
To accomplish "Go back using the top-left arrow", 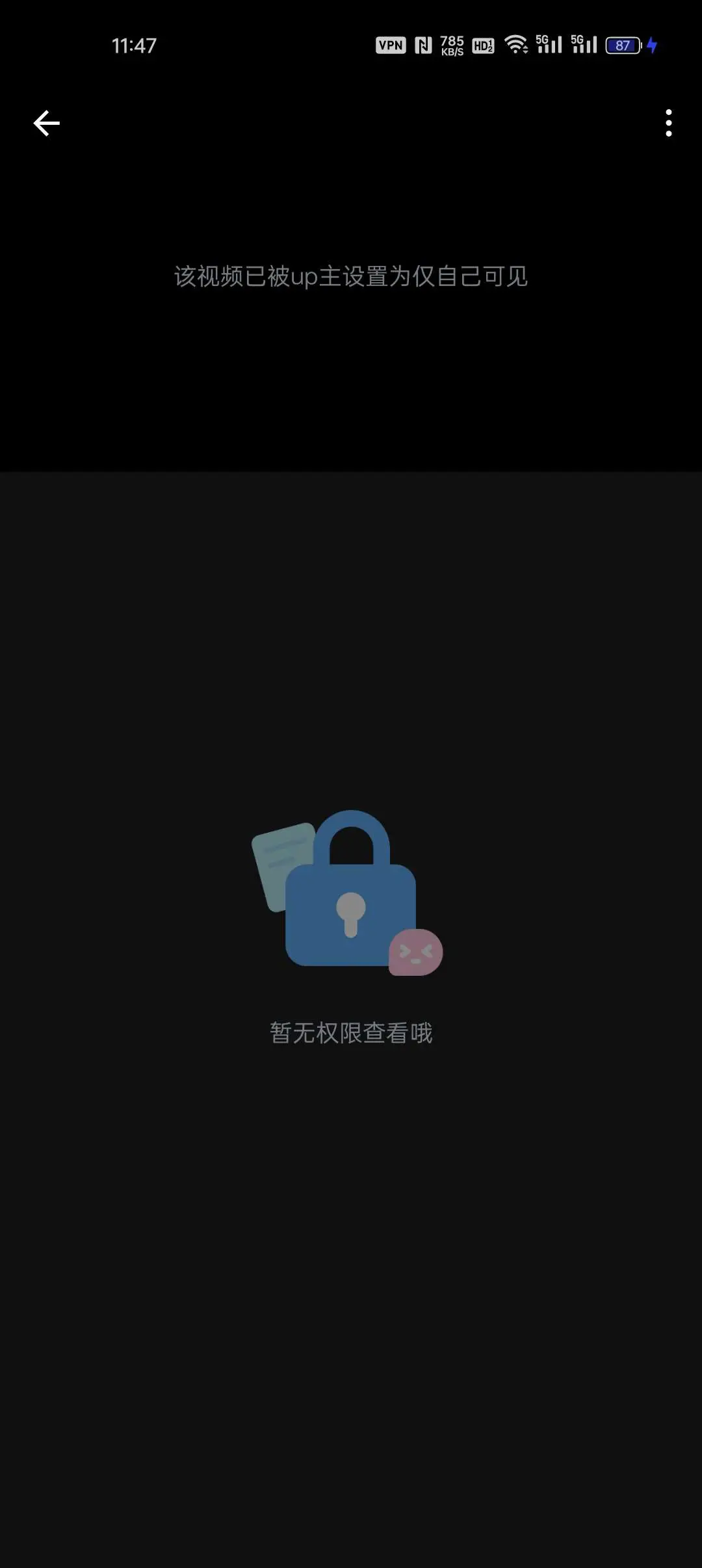I will click(x=46, y=124).
